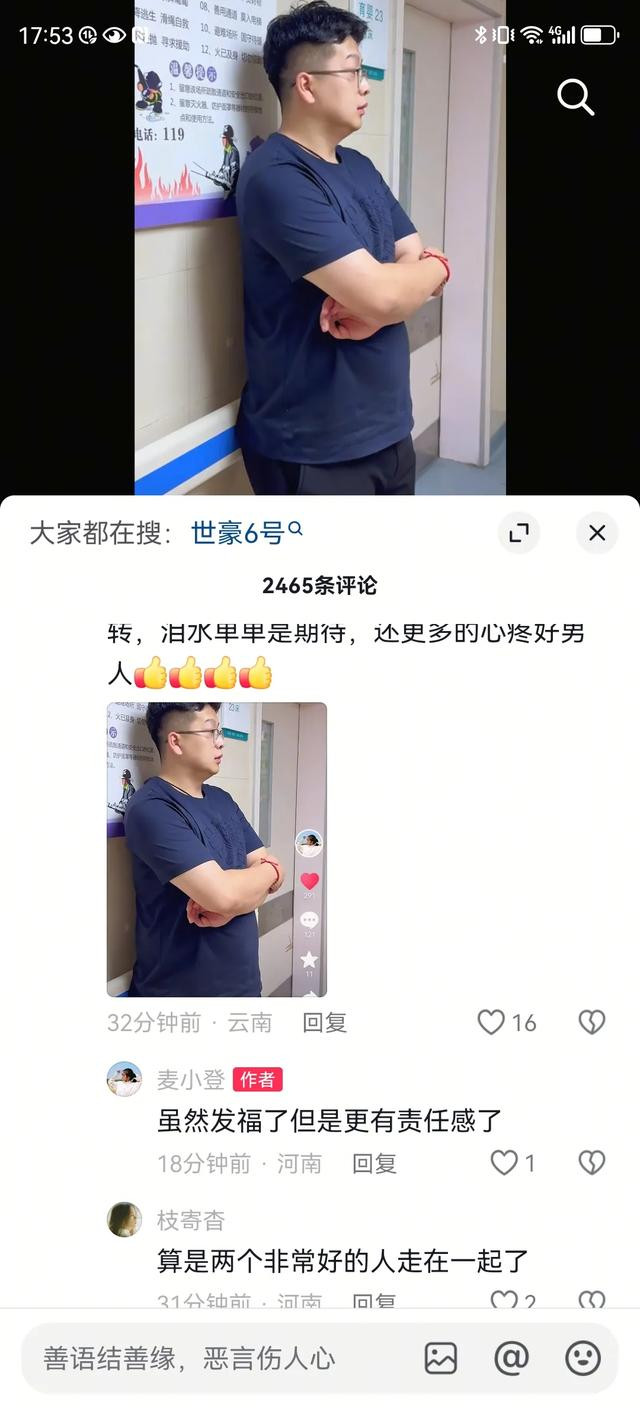Open the image attached to the Yunnan comment
Viewport: 640px width, 1408px height.
(x=217, y=850)
